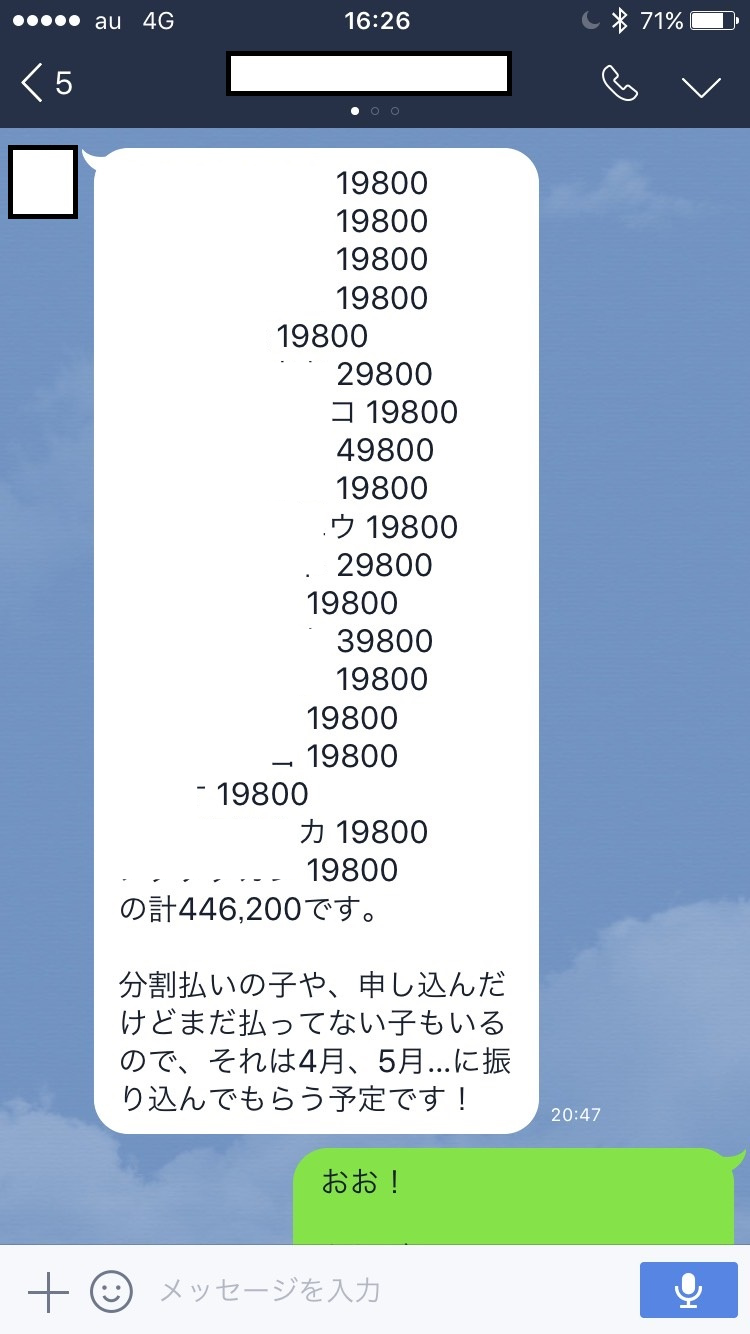Tap the blue microphone voice message button
Image resolution: width=750 pixels, height=1334 pixels.
pyautogui.click(x=687, y=1290)
